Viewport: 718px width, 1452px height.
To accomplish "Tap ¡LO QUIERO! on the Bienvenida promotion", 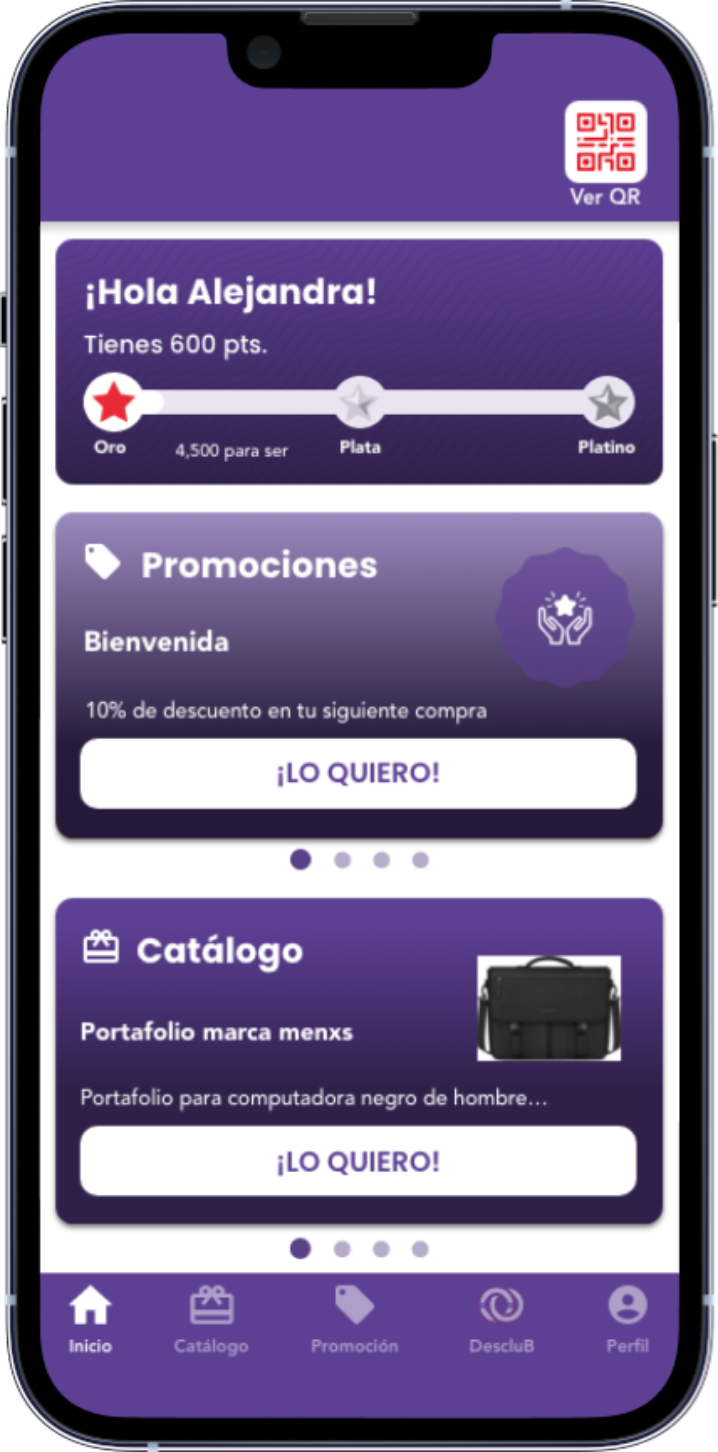I will coord(358,773).
